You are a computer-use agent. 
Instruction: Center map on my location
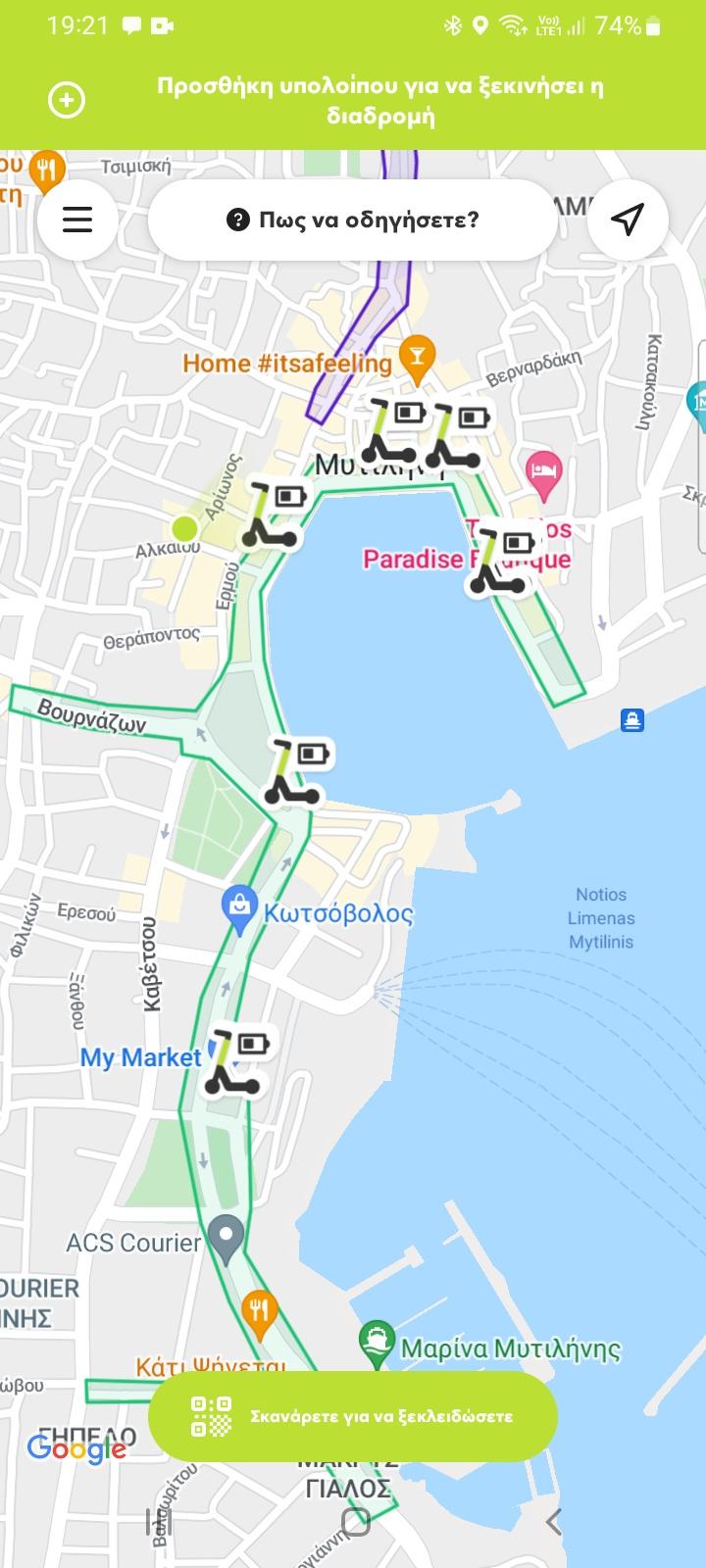628,219
